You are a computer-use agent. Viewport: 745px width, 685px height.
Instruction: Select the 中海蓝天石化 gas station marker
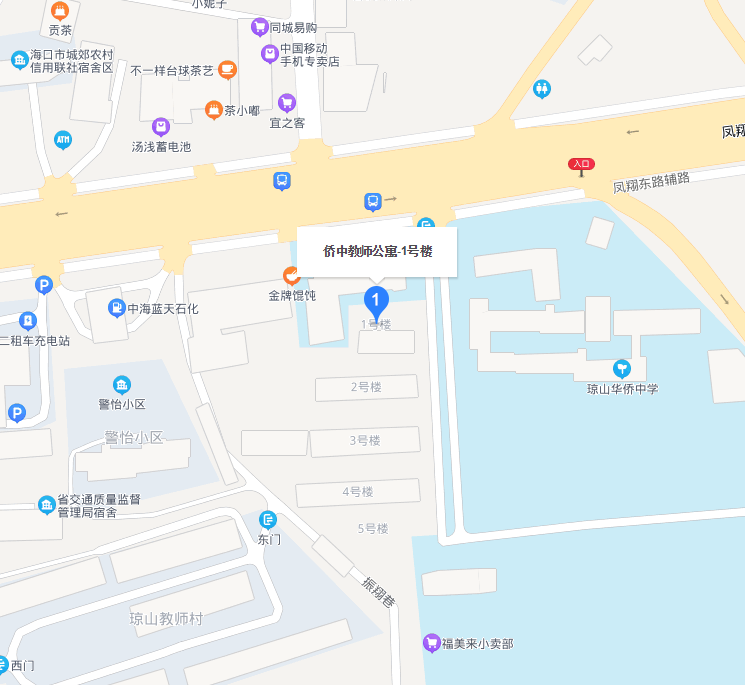[x=117, y=308]
